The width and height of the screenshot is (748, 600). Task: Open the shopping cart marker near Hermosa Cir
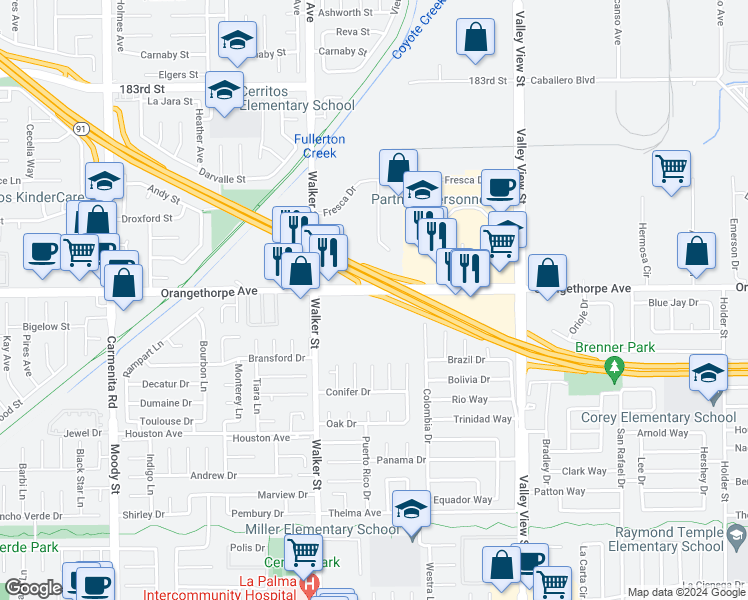[671, 173]
